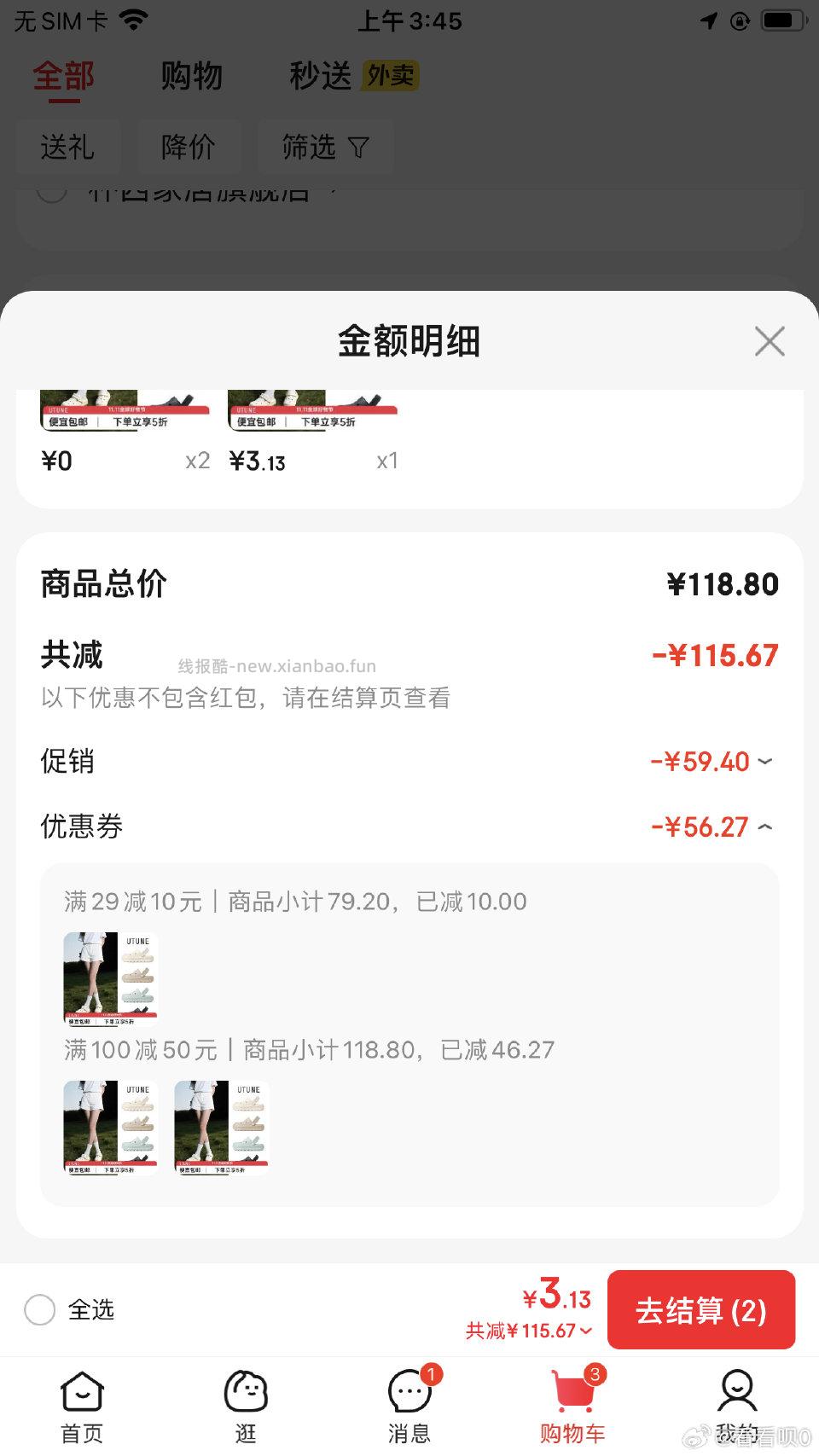Tap the 去结算 (2) checkout button
Screen dimensions: 819x1456
[701, 1310]
